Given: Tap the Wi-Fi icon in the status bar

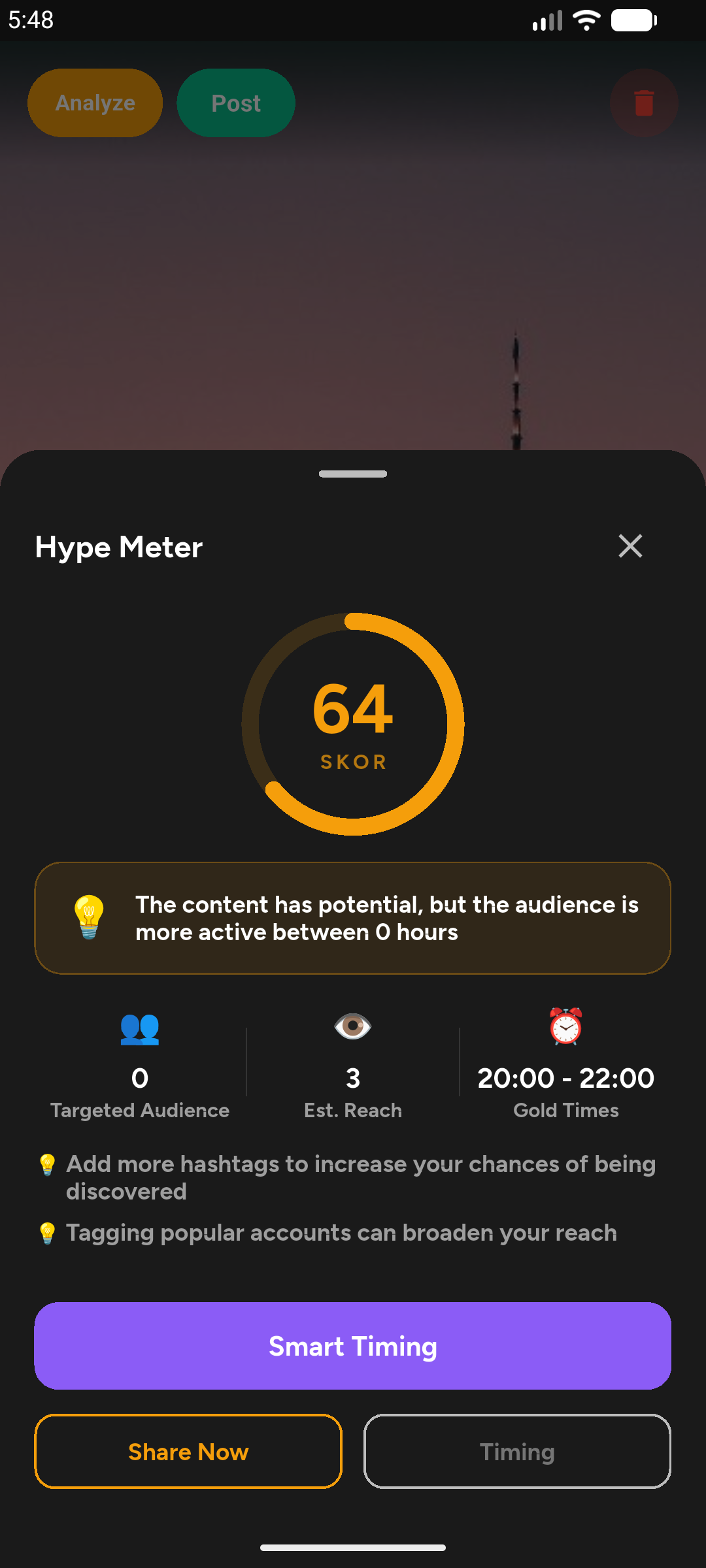Looking at the screenshot, I should coord(585,20).
